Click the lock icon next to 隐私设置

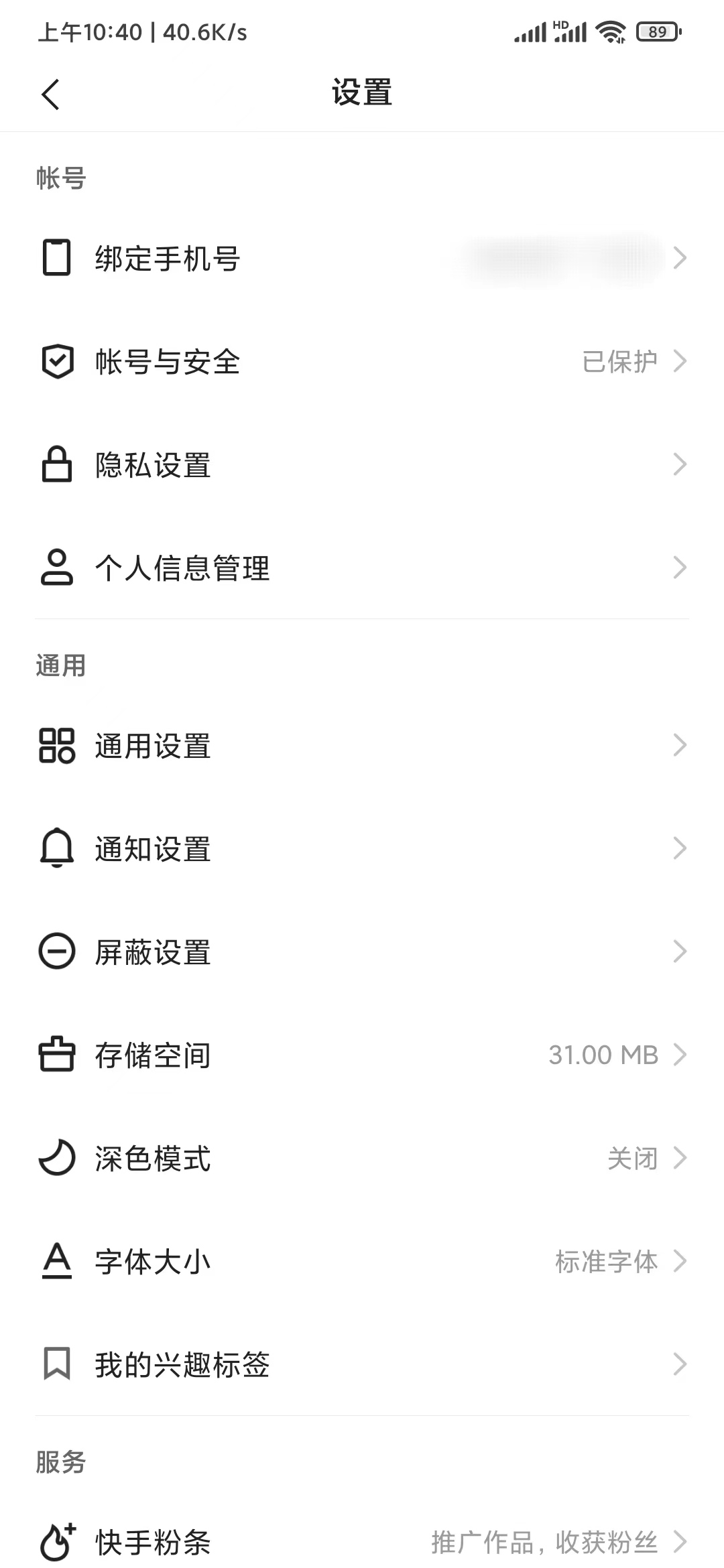57,464
